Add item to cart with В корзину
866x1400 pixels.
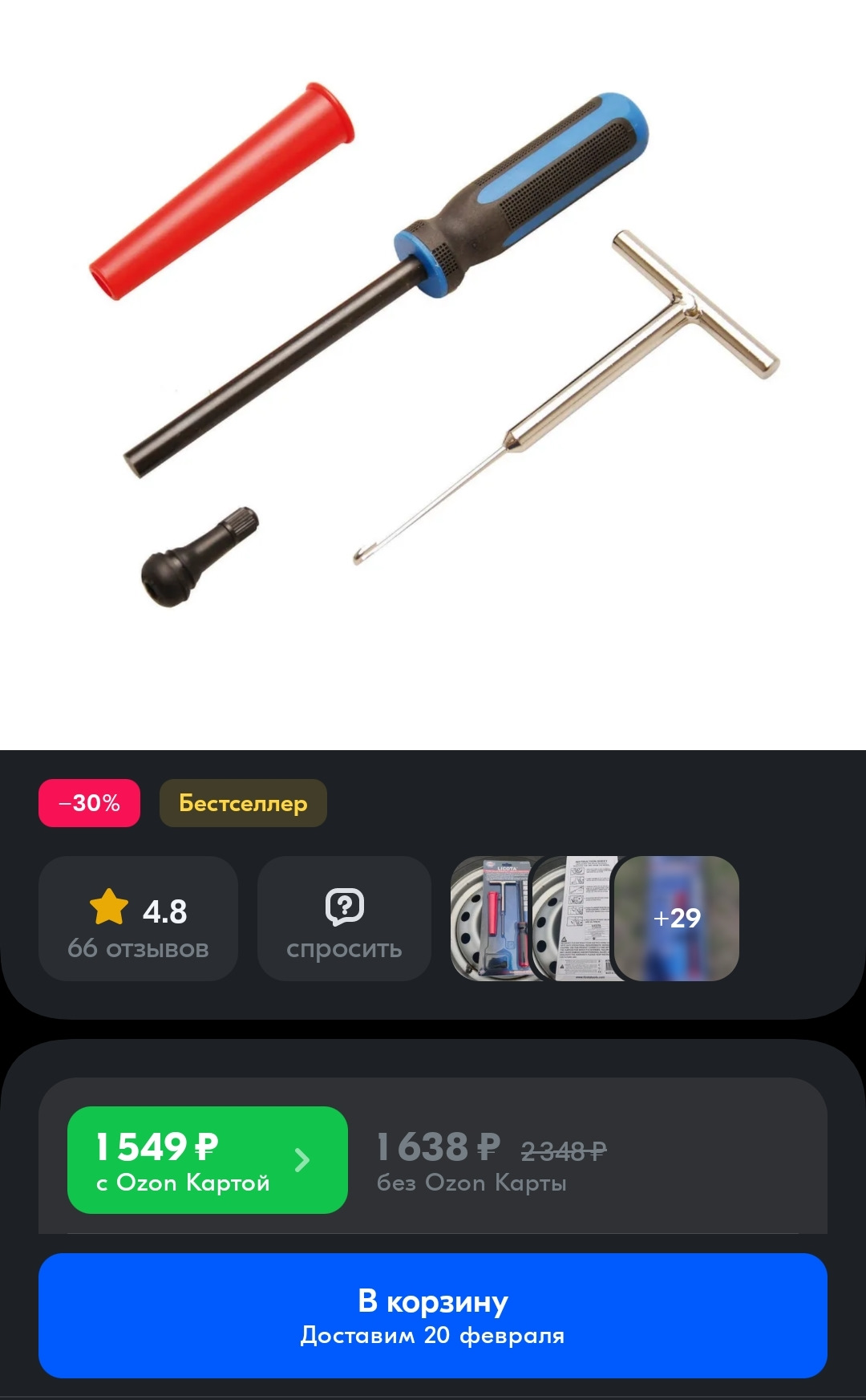point(433,1314)
